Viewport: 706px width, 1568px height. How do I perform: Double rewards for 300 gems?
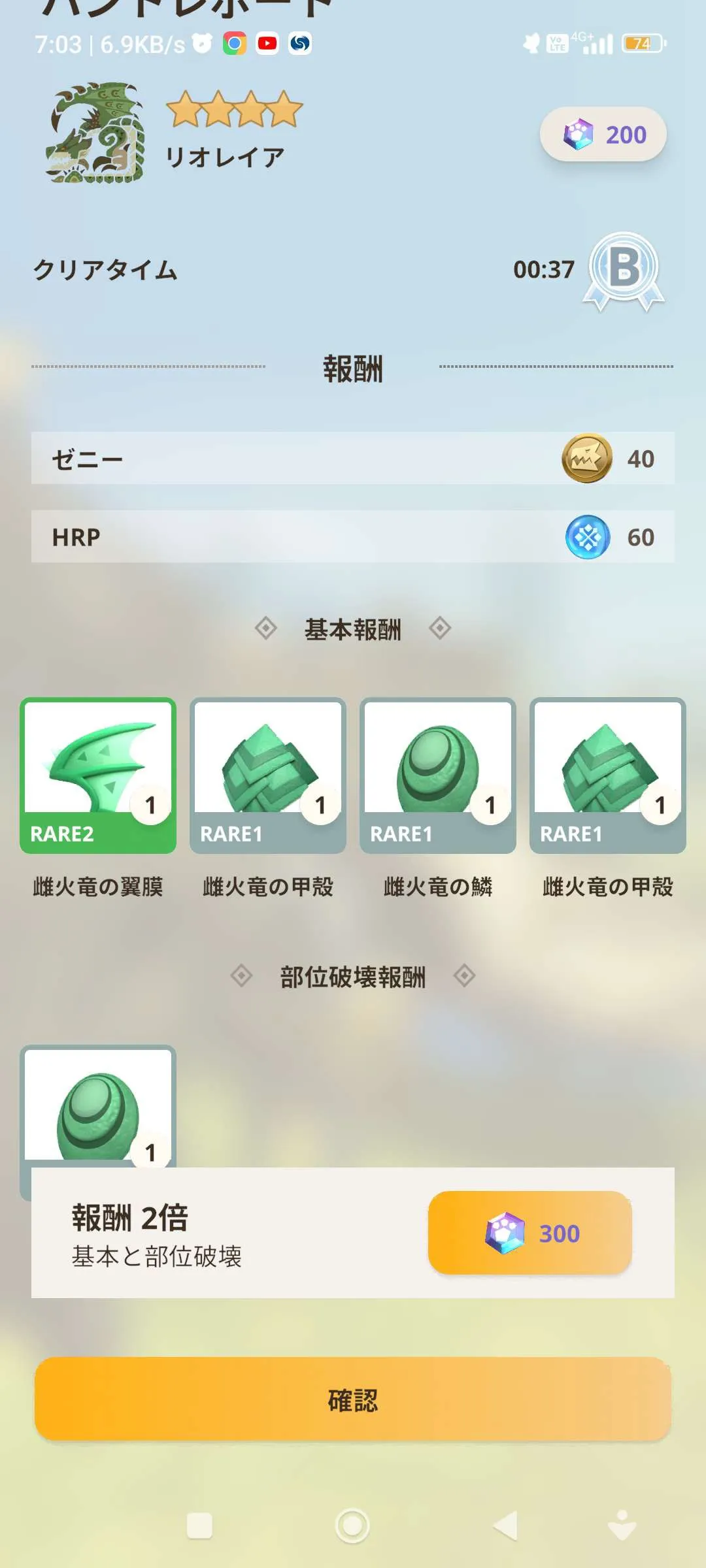coord(529,1233)
